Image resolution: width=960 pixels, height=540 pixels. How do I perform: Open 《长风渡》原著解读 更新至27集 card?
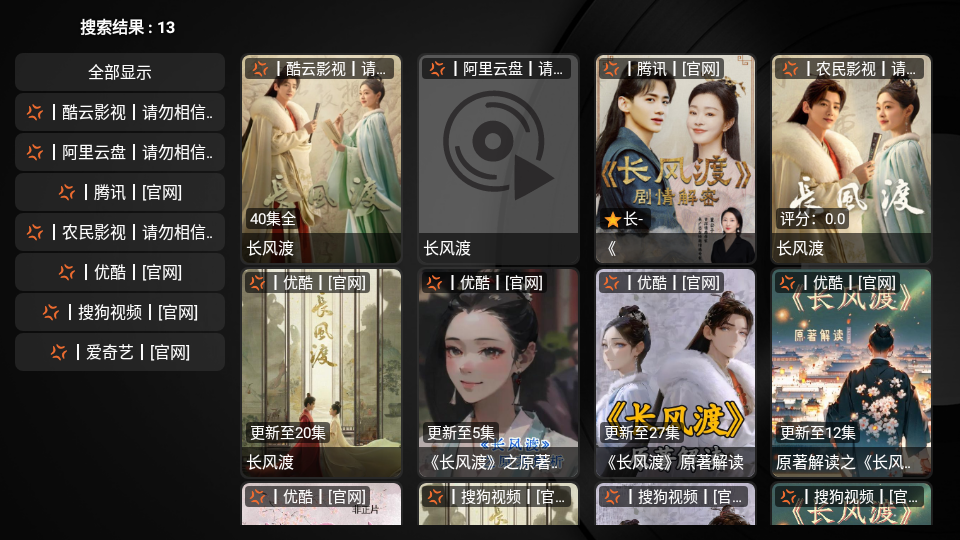click(x=675, y=372)
